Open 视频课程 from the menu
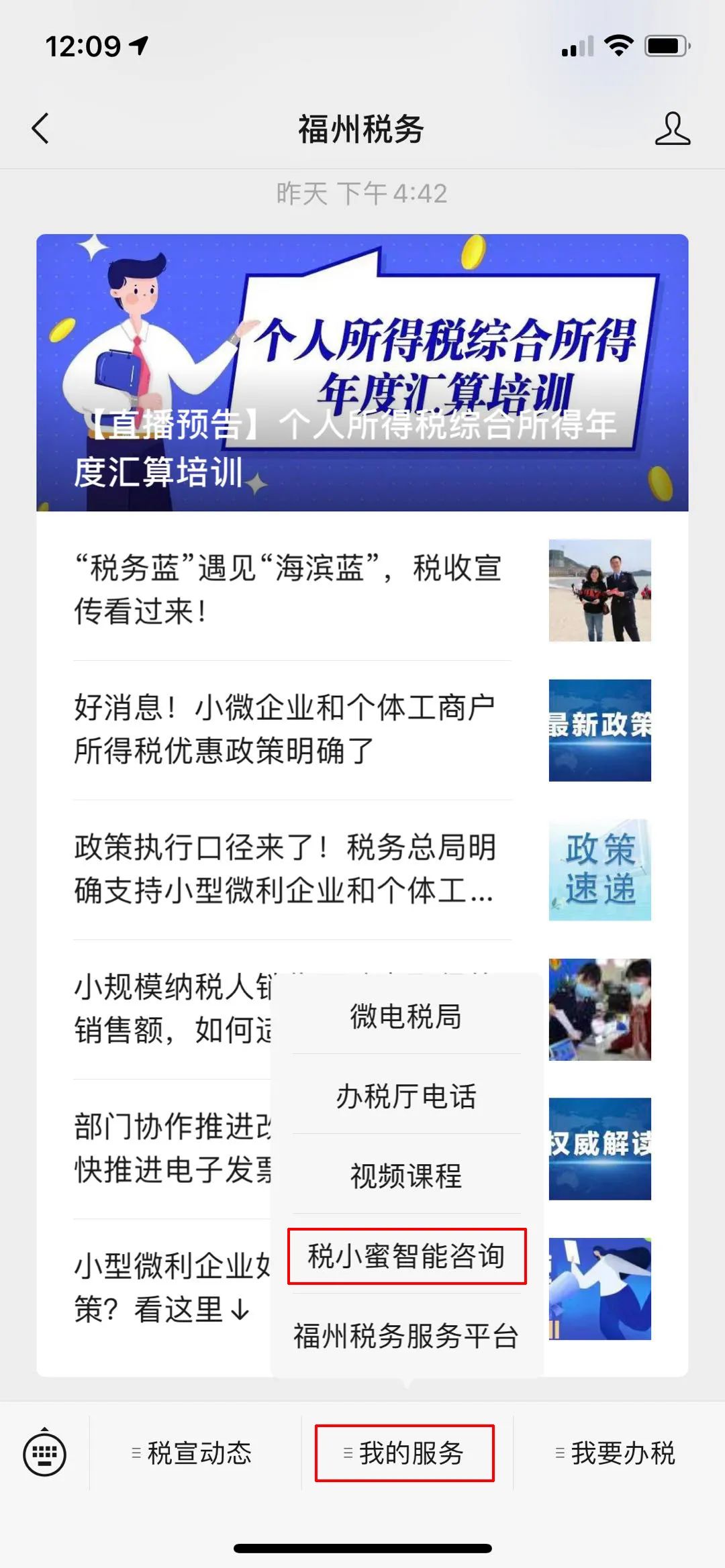 point(406,1175)
